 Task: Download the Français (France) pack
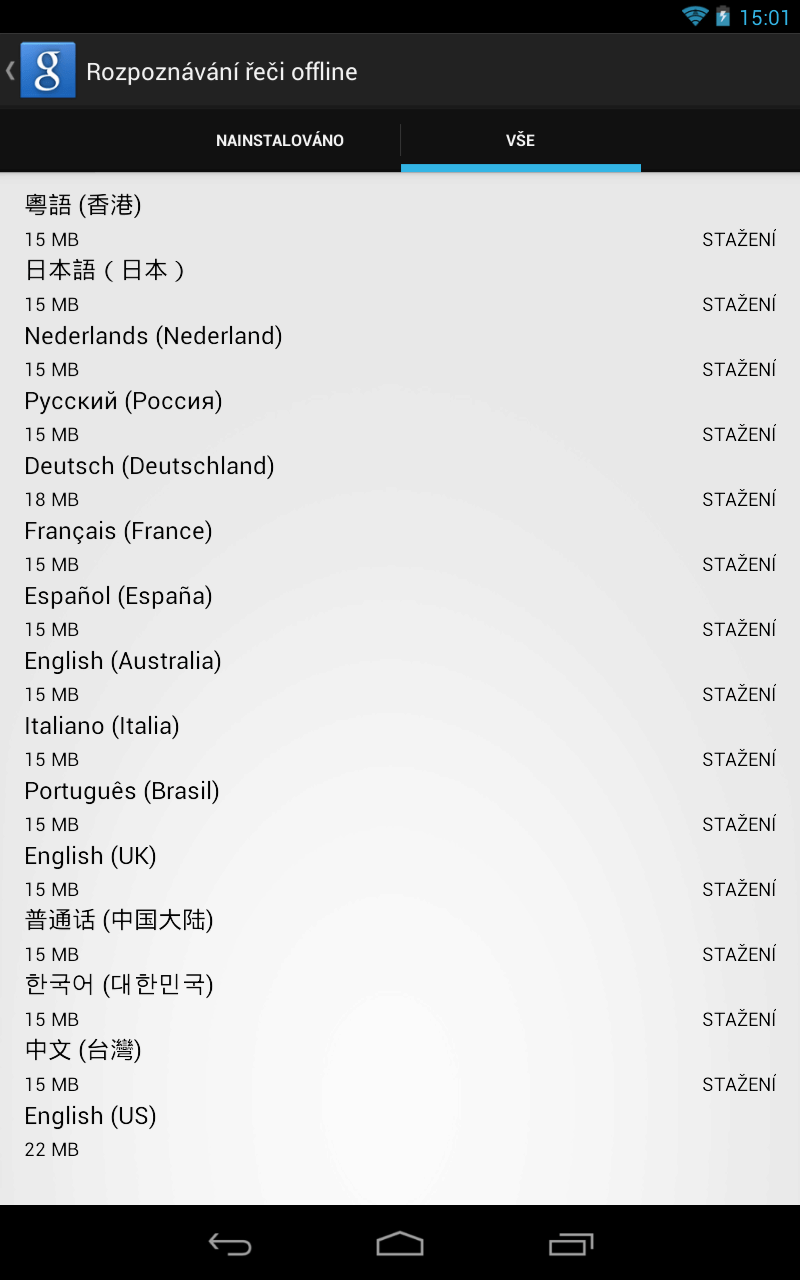coord(739,564)
